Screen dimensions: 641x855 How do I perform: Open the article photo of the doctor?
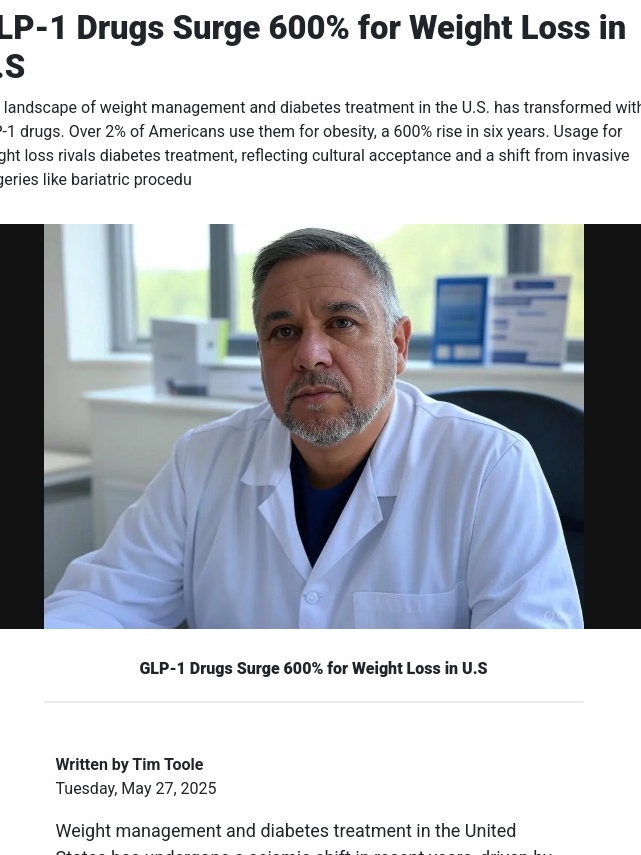click(x=313, y=426)
